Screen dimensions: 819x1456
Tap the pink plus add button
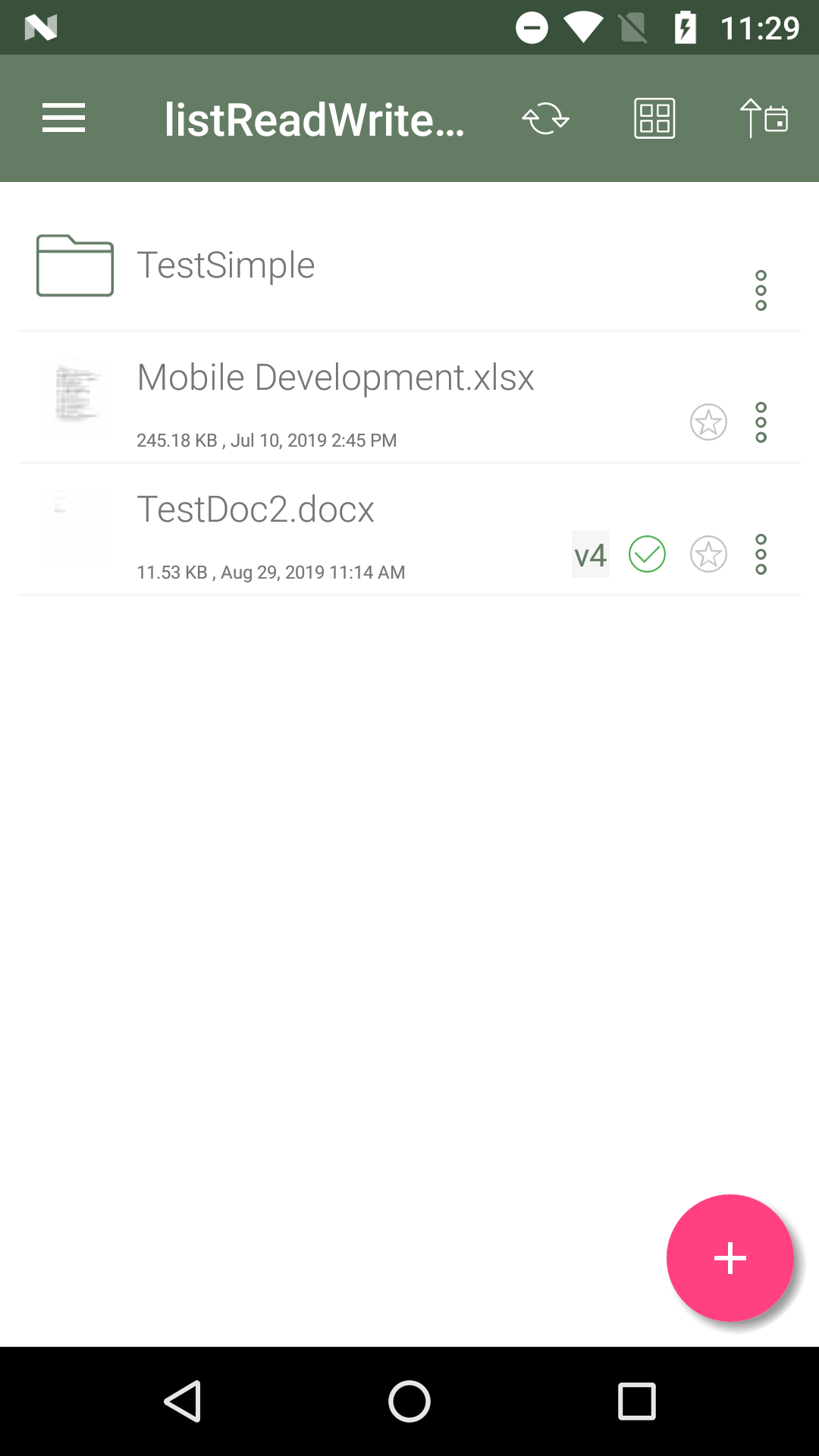coord(730,1258)
